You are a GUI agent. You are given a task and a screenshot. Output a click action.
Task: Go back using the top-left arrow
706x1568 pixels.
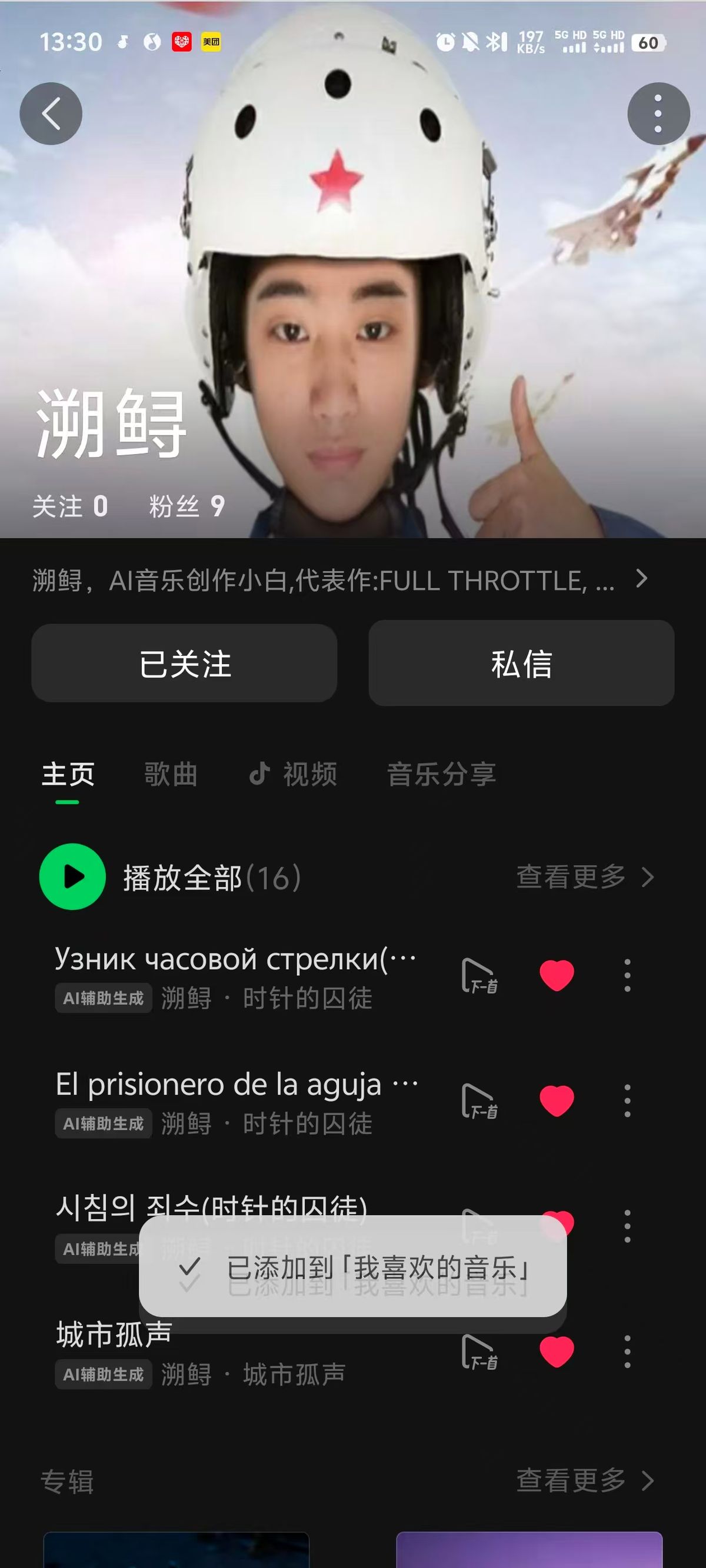51,114
